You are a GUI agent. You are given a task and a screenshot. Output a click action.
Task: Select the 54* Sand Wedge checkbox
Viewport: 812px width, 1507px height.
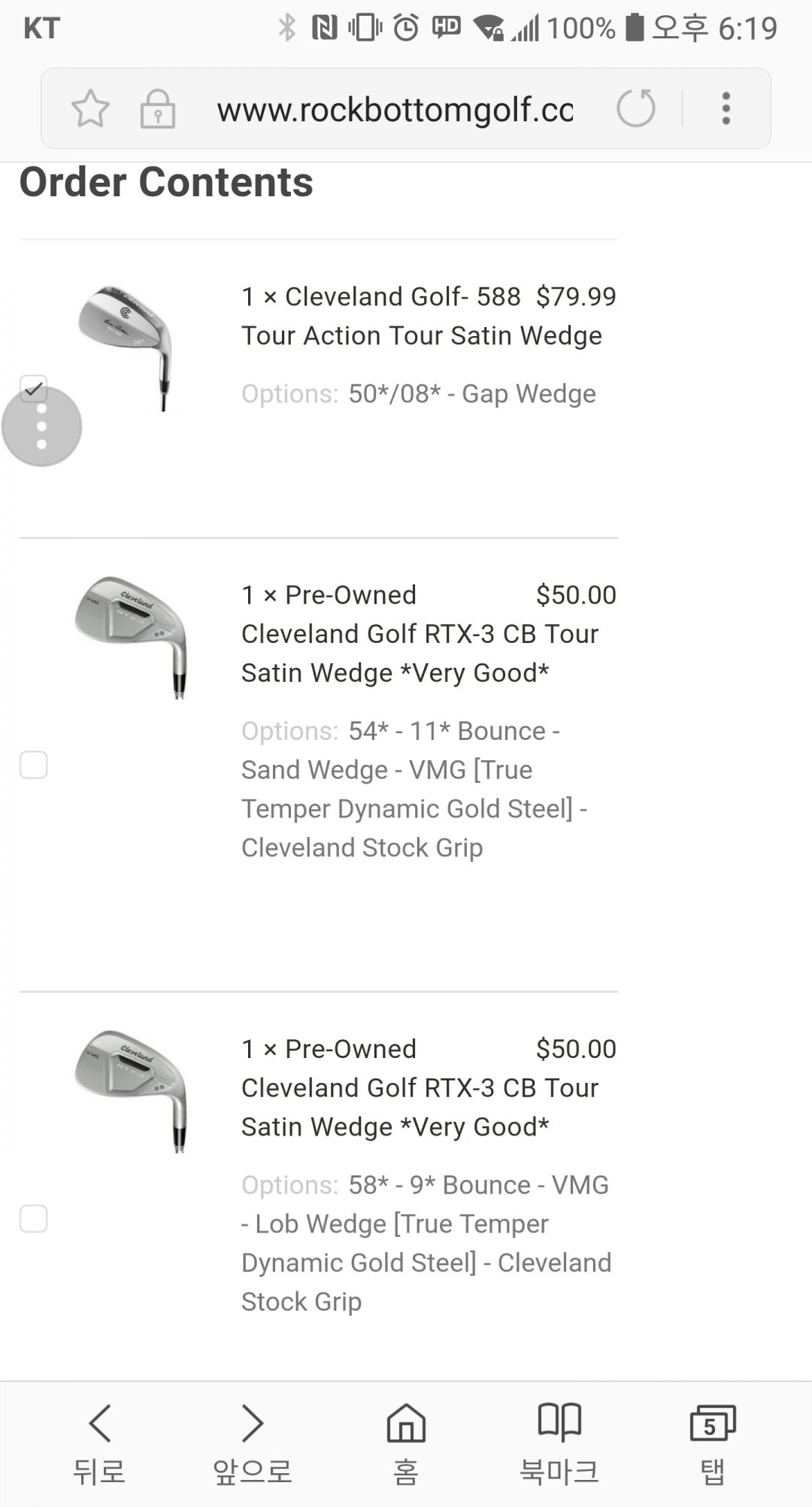point(33,765)
